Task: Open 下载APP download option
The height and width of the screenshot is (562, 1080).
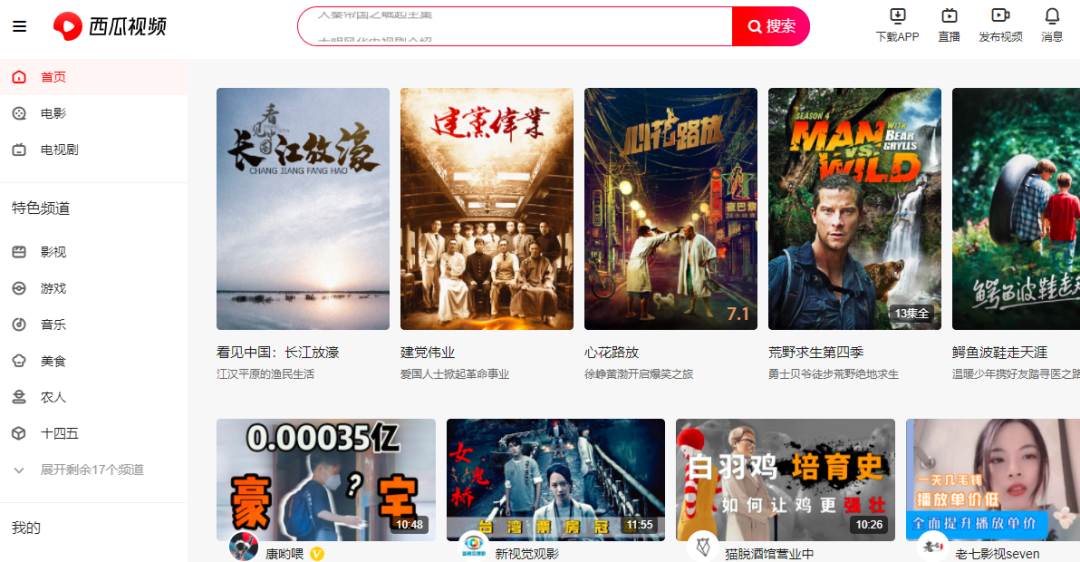Action: pos(897,25)
